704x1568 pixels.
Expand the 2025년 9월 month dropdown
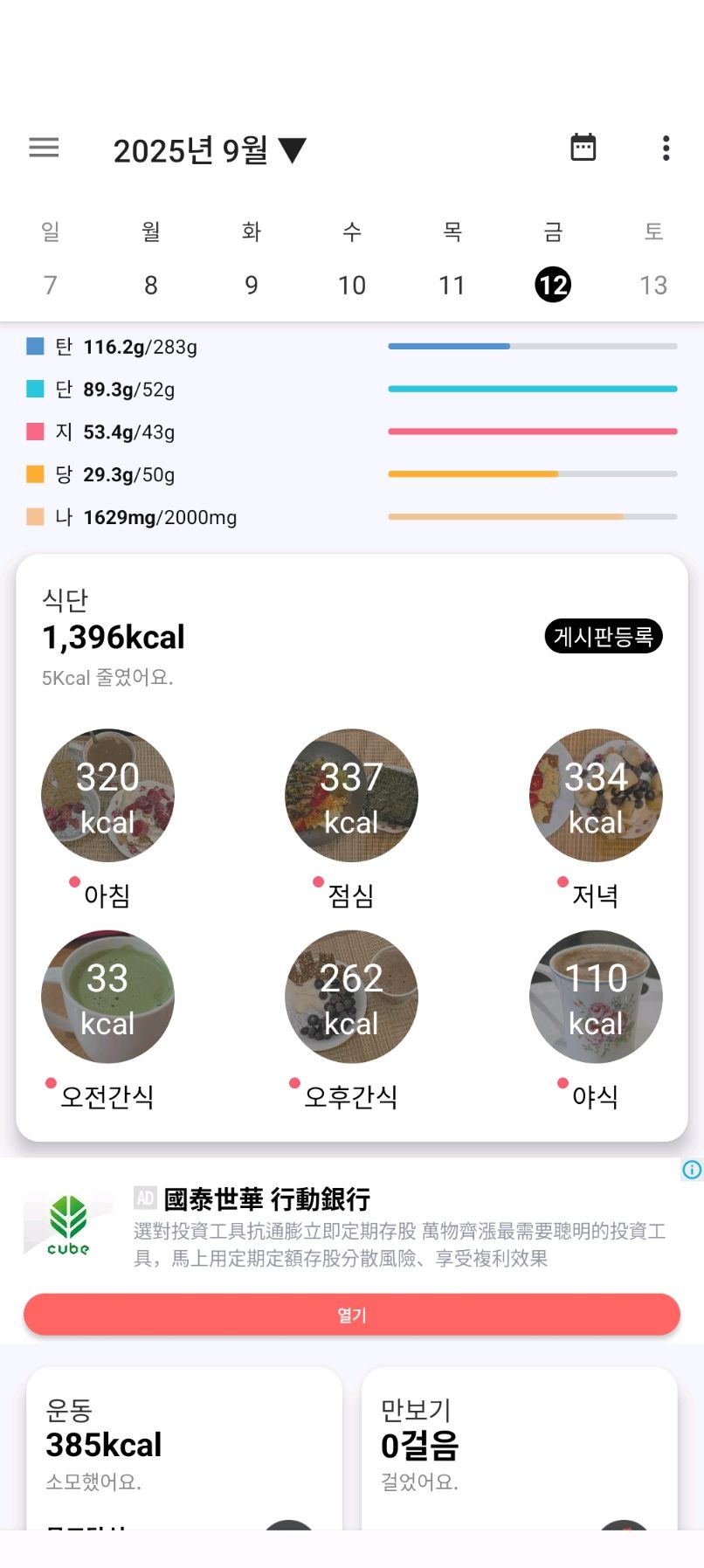[x=210, y=150]
